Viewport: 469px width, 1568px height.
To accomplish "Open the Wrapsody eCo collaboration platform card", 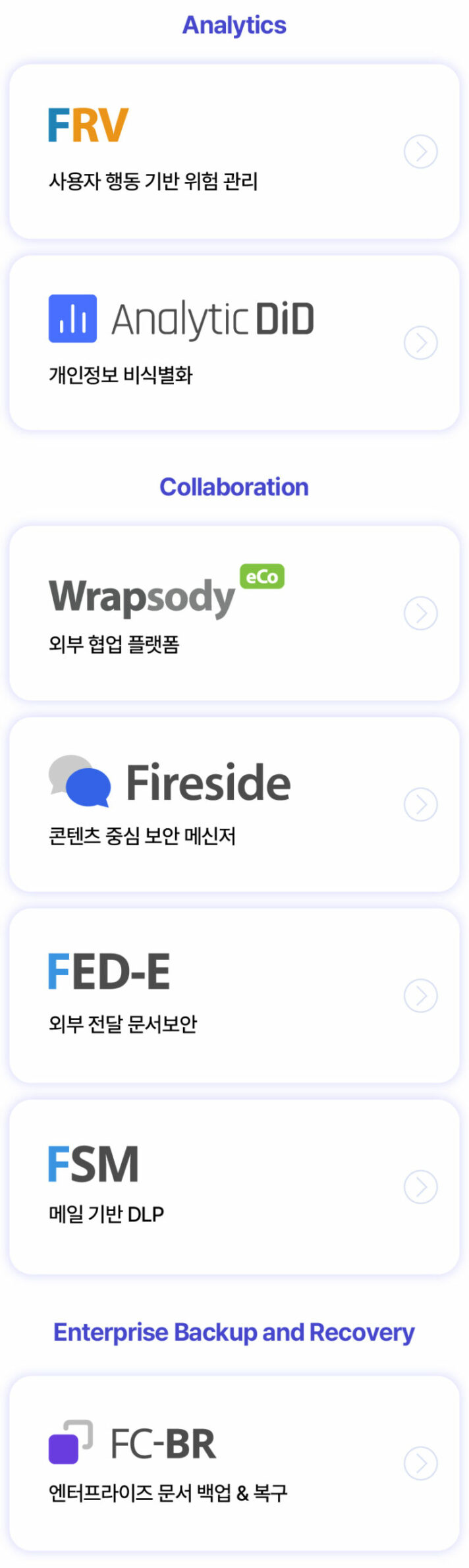I will point(234,613).
